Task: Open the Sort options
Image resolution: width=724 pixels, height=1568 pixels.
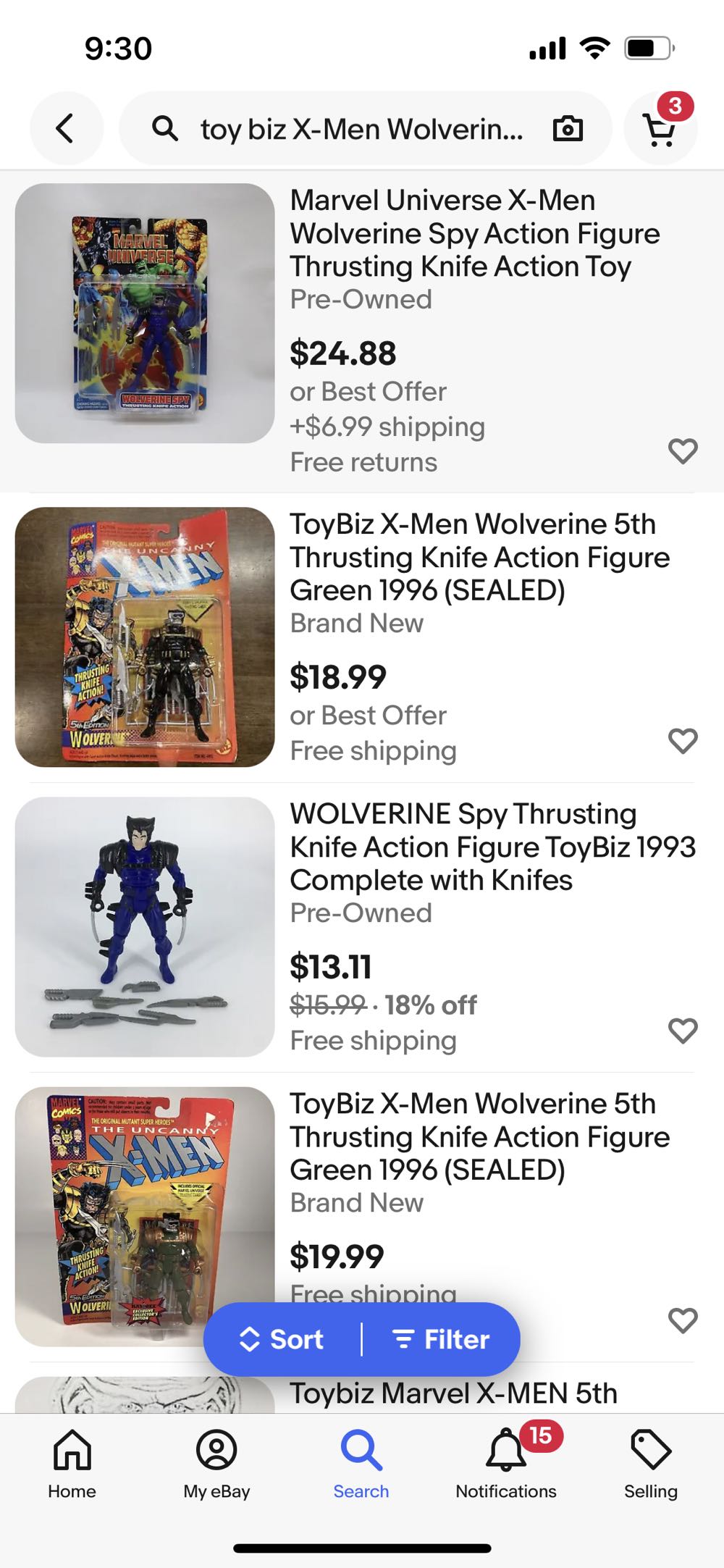Action: coord(282,1339)
